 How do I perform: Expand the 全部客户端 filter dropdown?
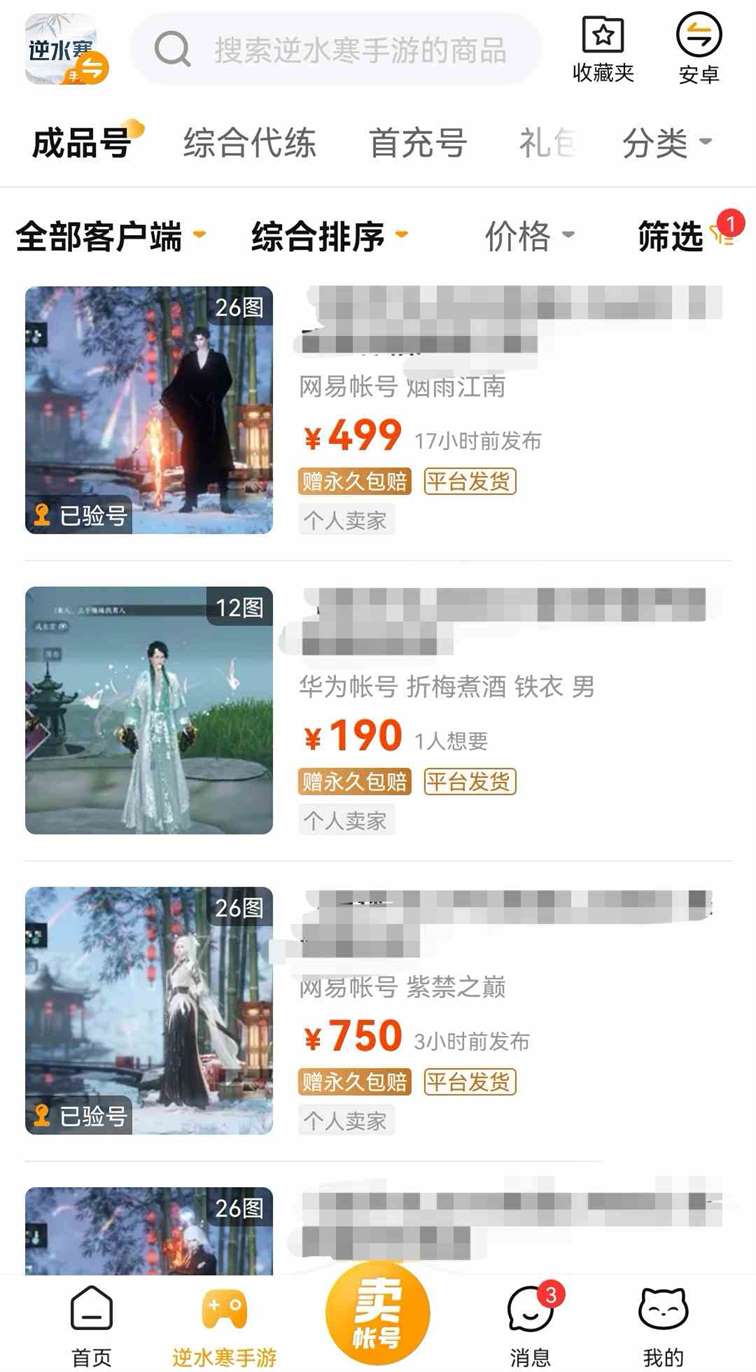click(110, 237)
